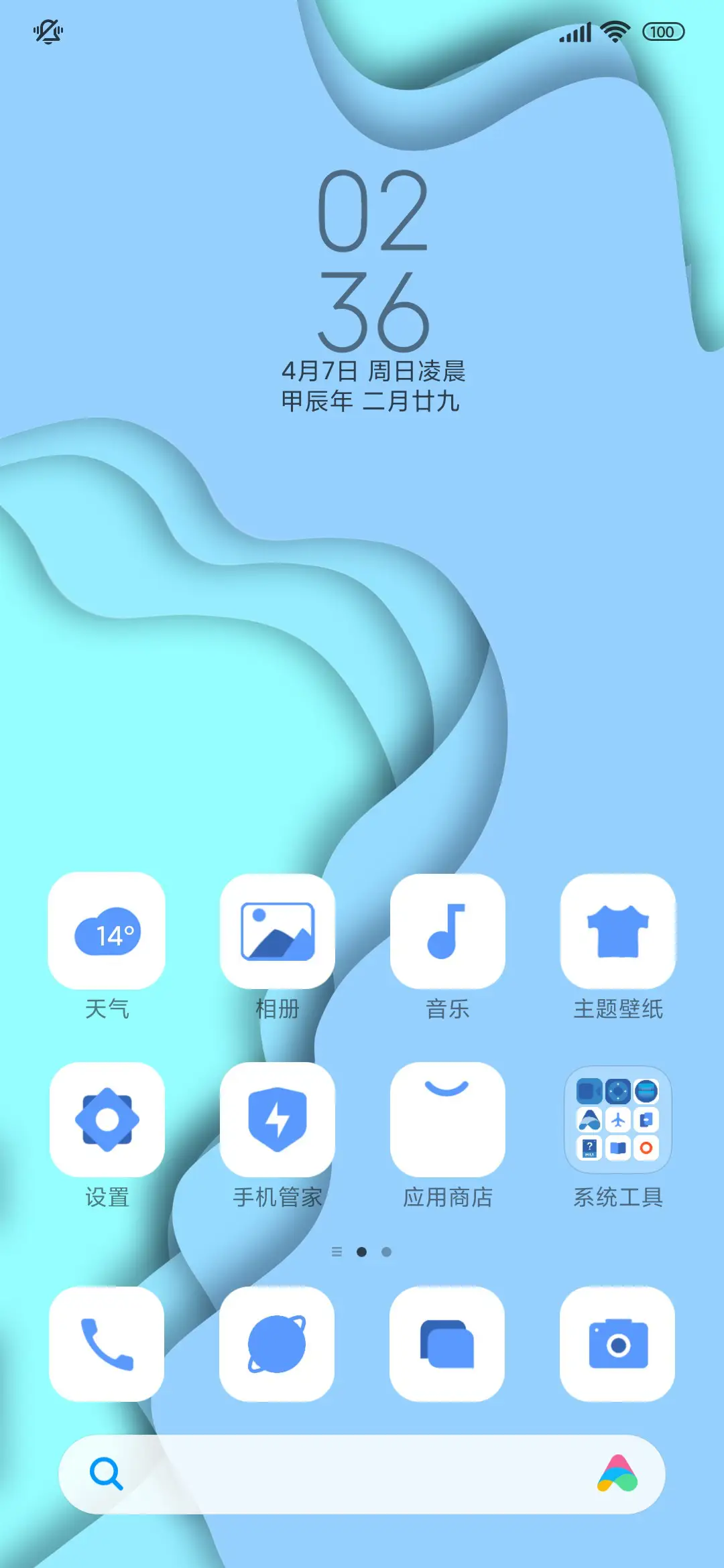This screenshot has height=1568, width=724.
Task: Open the Messages app in the dock
Action: click(448, 1347)
